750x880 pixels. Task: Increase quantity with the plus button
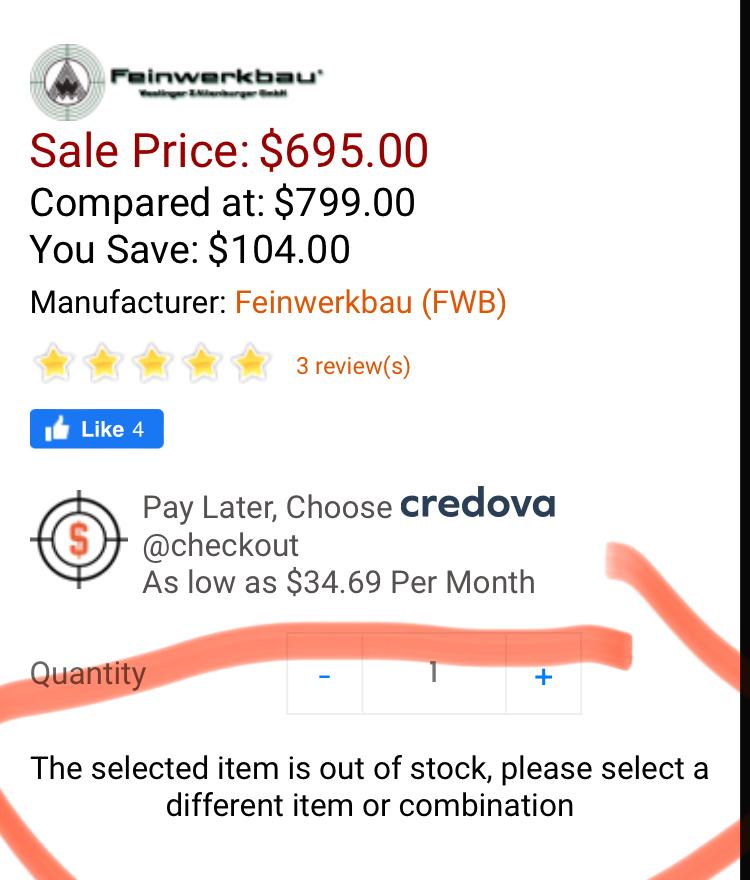click(x=543, y=676)
